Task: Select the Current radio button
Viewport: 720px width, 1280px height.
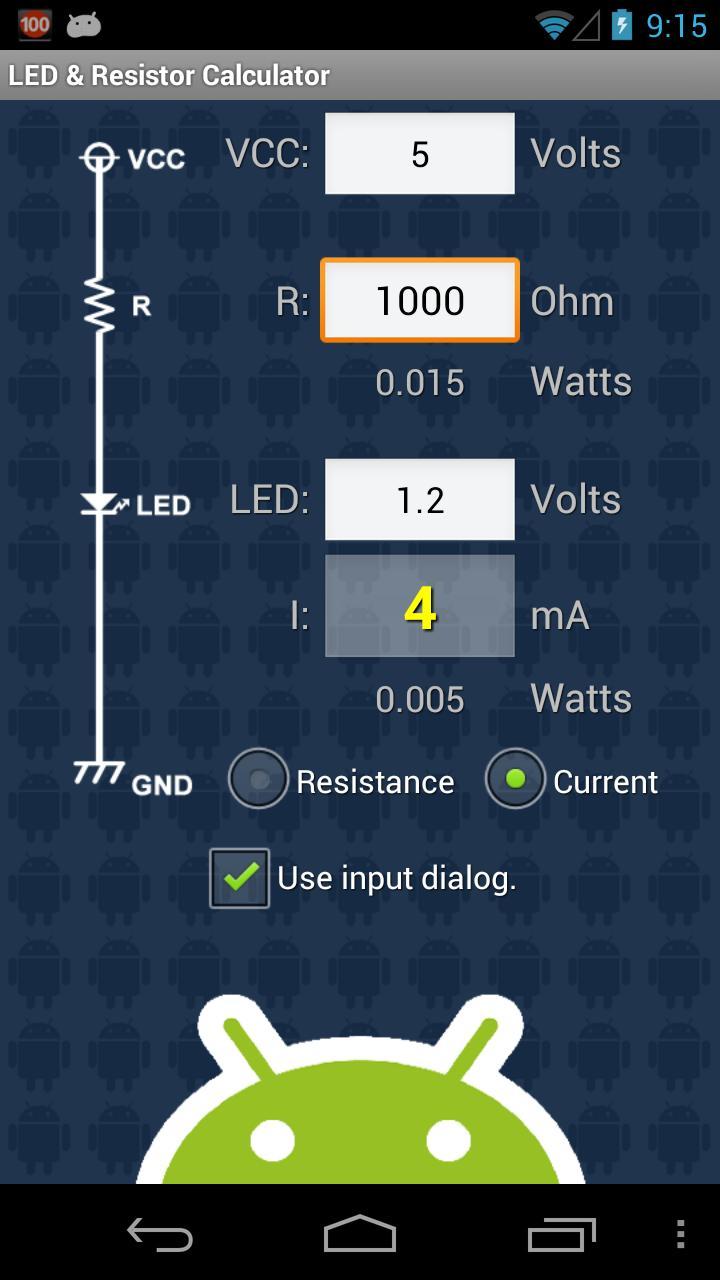Action: [x=516, y=779]
